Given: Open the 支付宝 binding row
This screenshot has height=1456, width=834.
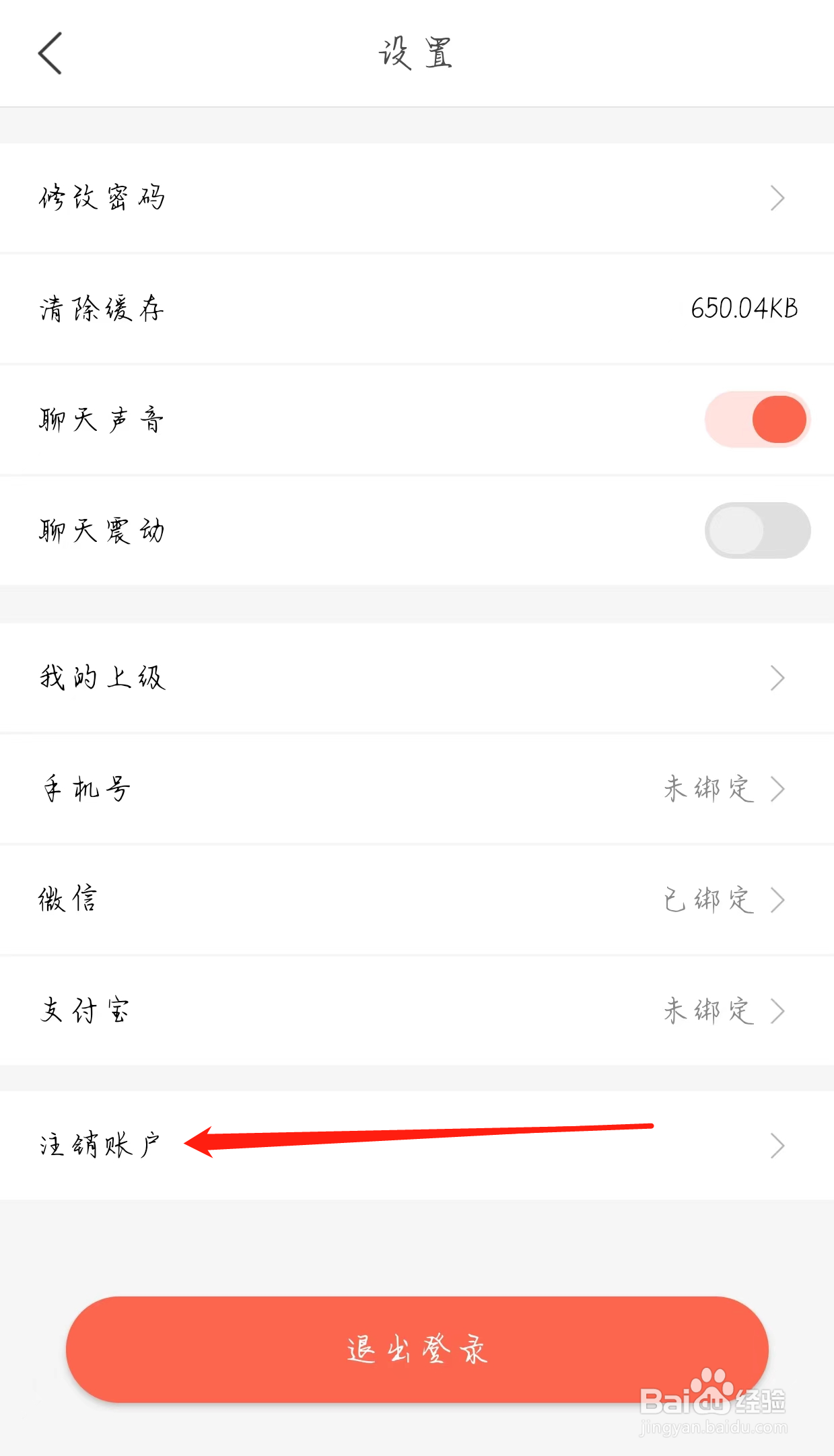Looking at the screenshot, I should pyautogui.click(x=417, y=1010).
